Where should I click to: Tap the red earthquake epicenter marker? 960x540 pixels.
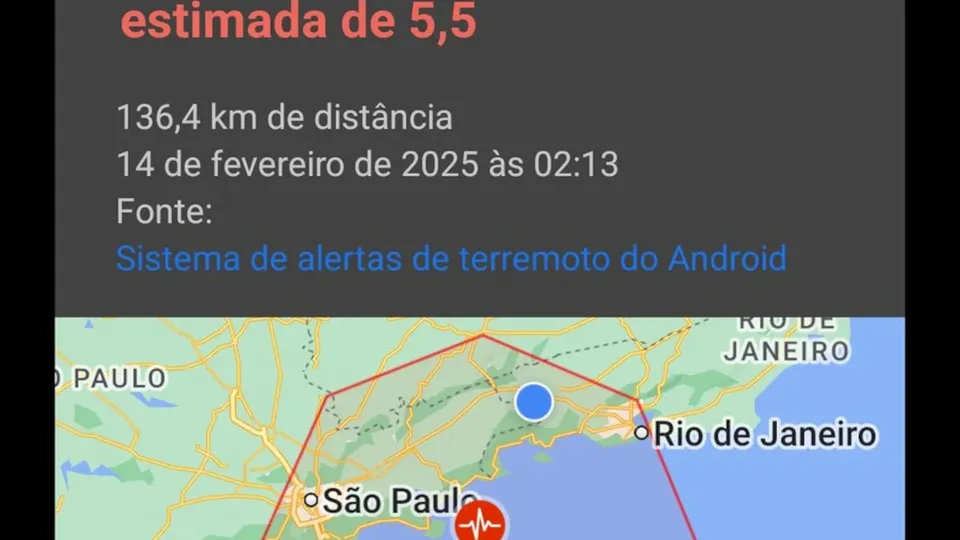click(x=482, y=523)
